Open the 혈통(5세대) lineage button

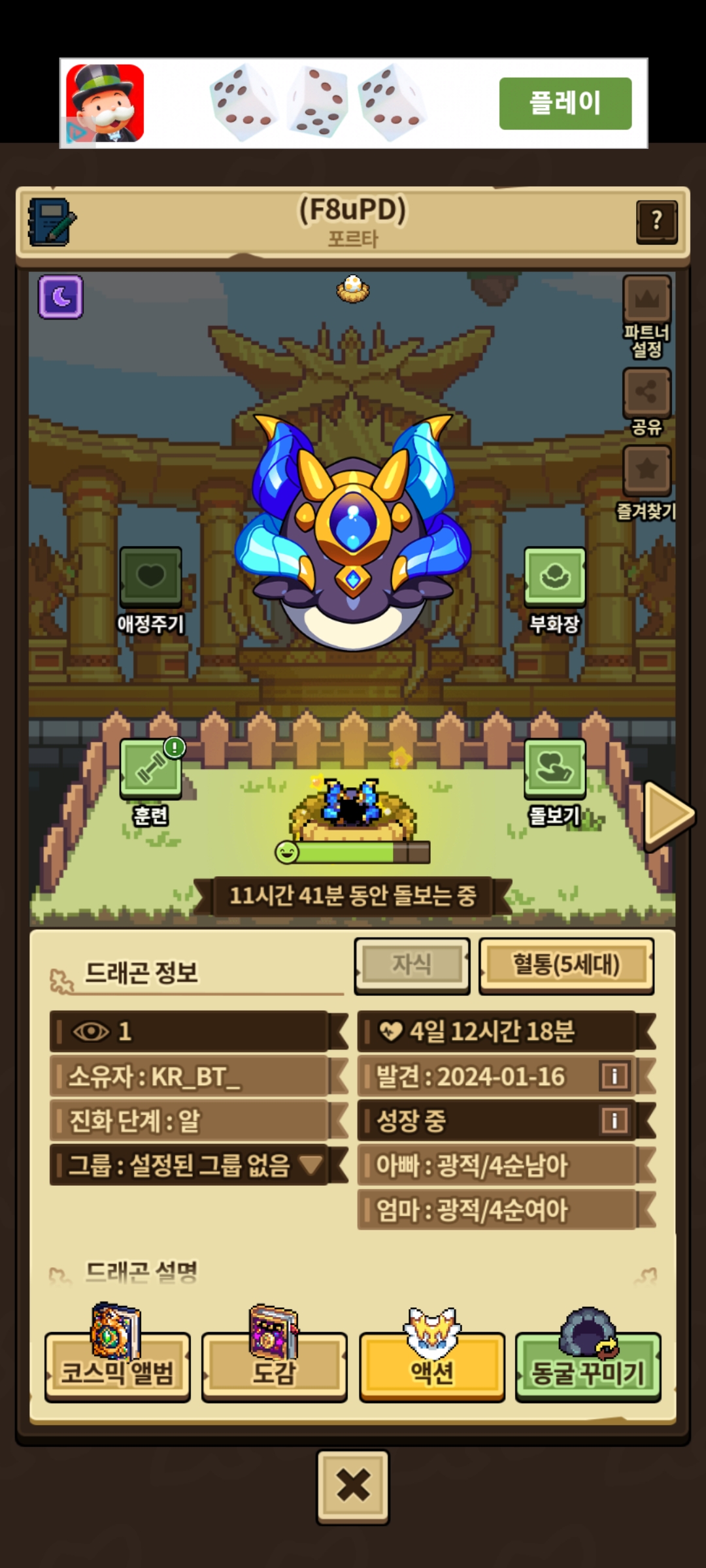566,965
